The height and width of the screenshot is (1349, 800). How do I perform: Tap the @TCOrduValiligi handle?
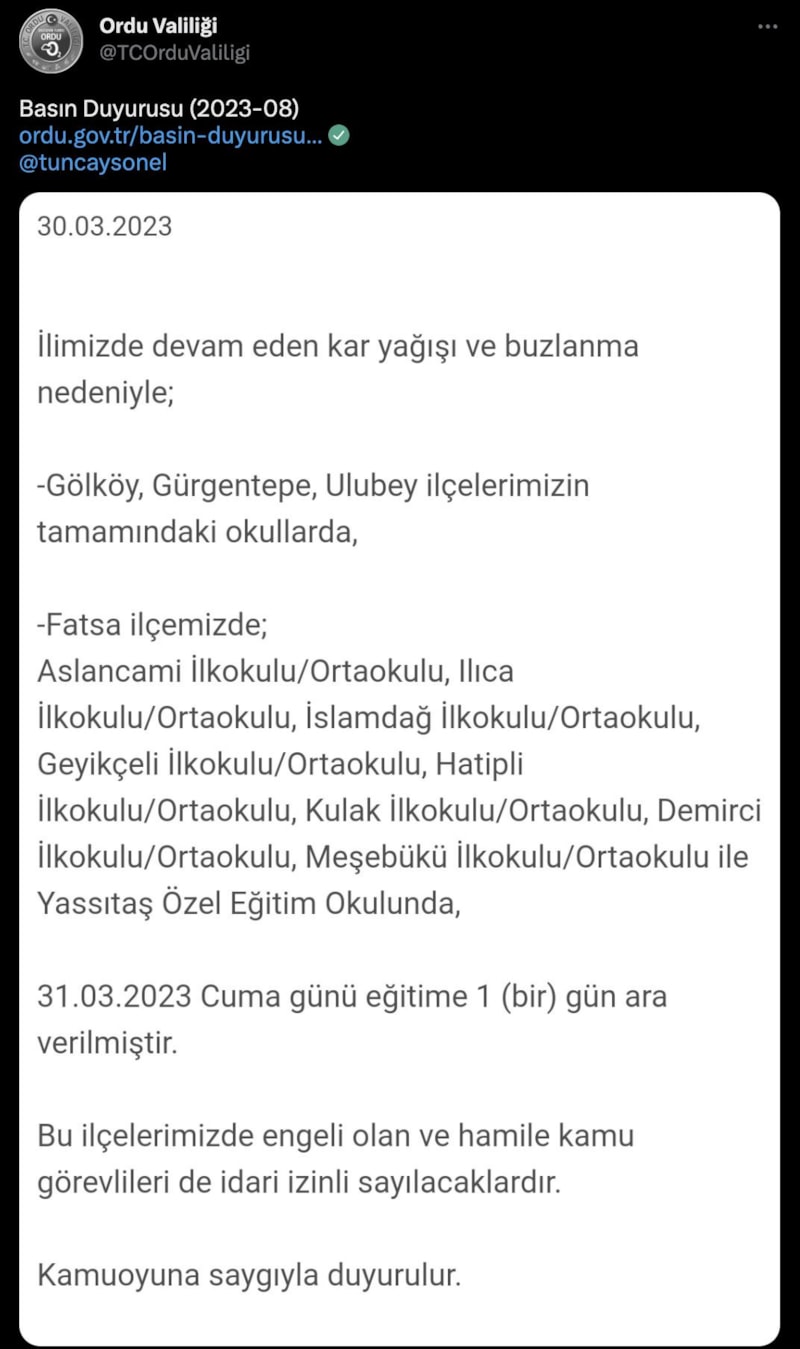(174, 52)
